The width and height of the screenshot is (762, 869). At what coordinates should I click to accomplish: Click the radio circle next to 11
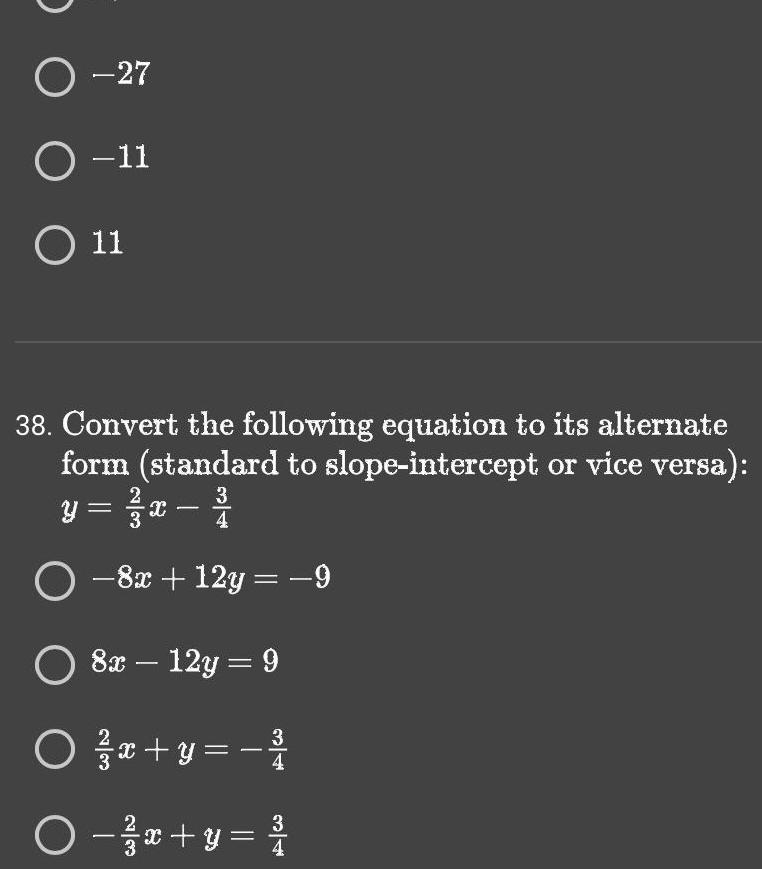[55, 242]
